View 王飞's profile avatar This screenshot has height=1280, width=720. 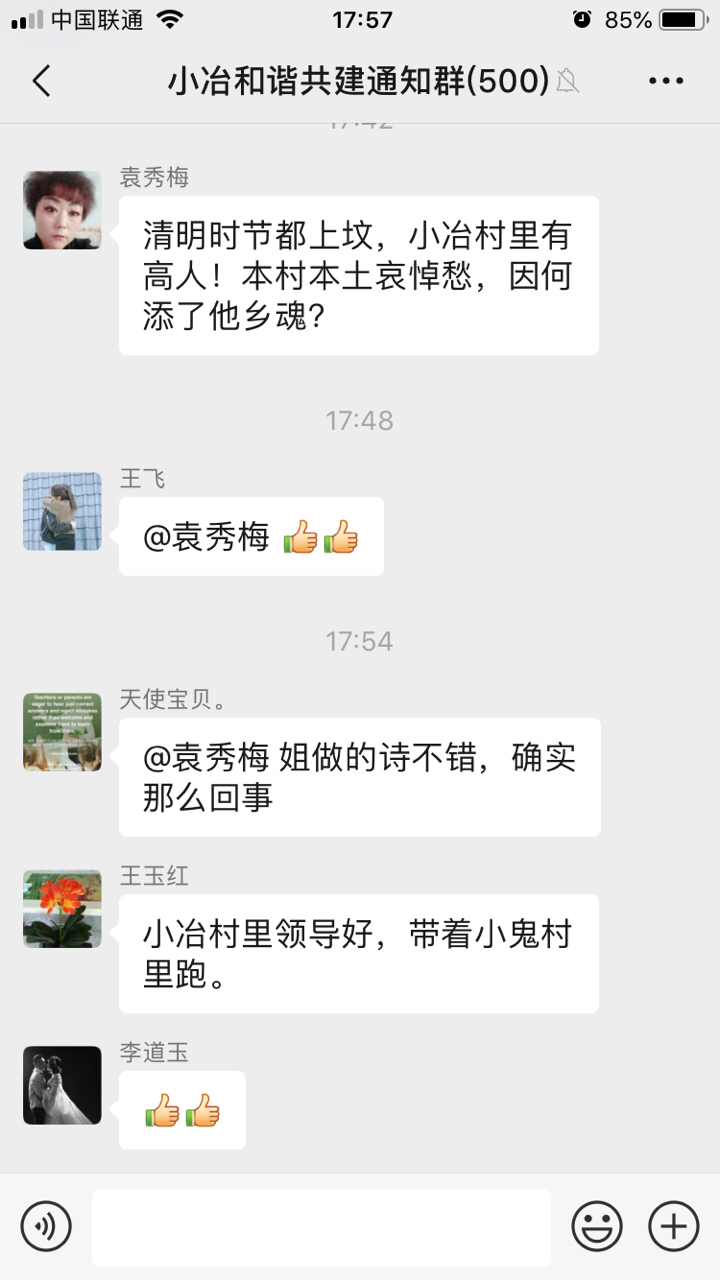point(62,511)
